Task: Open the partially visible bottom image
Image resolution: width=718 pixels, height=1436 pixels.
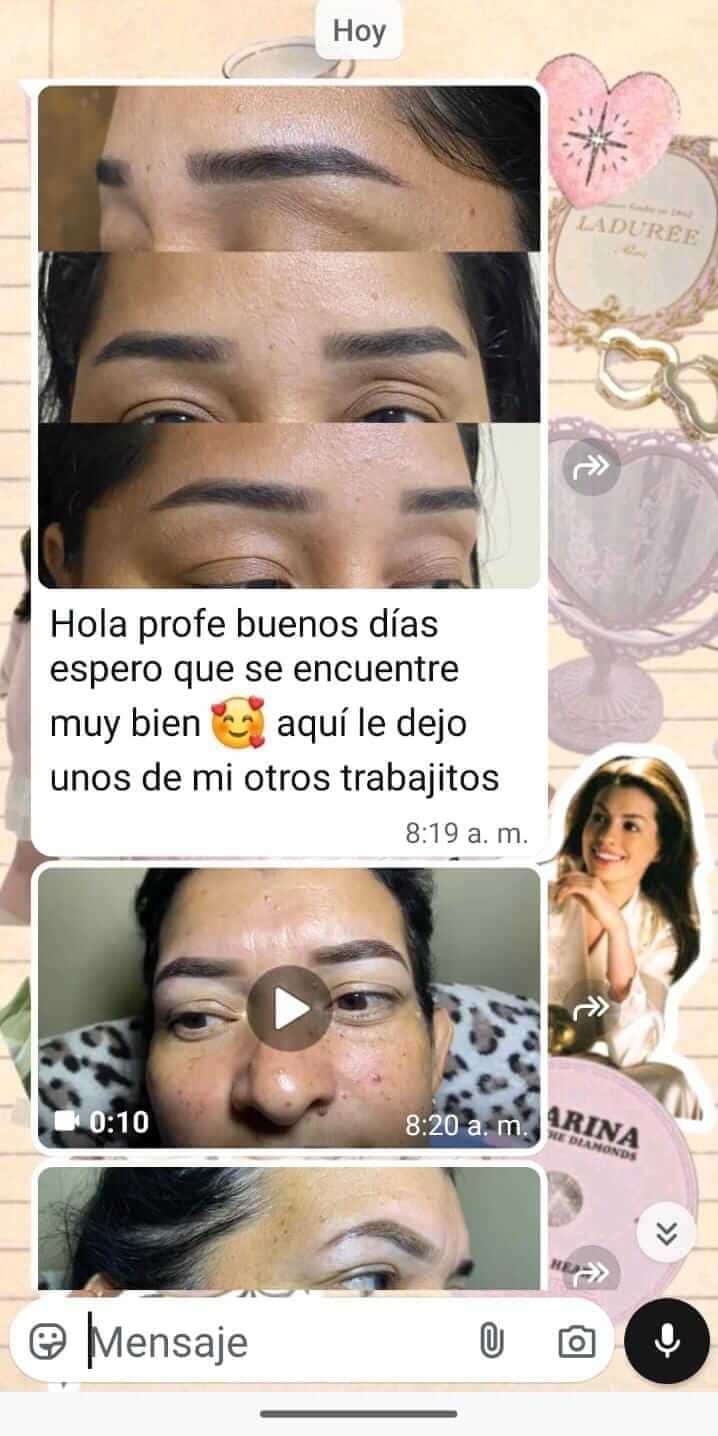Action: point(289,1228)
